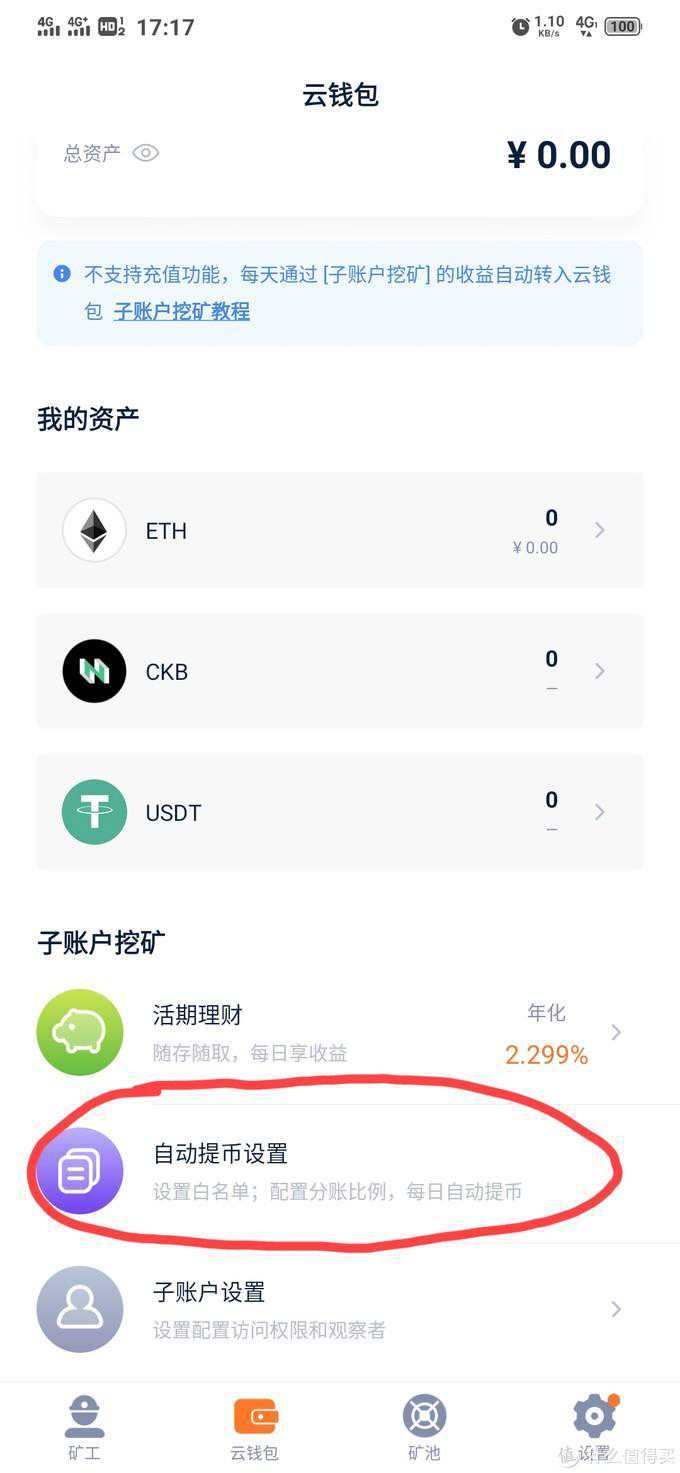Switch to the 矿工 tab
The image size is (680, 1473).
pyautogui.click(x=85, y=1427)
